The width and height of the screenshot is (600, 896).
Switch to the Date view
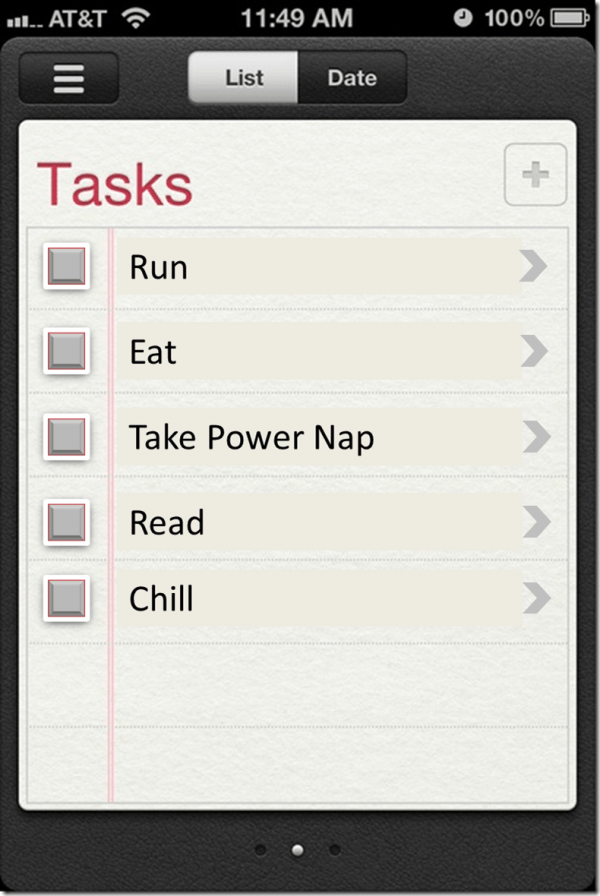click(x=352, y=78)
